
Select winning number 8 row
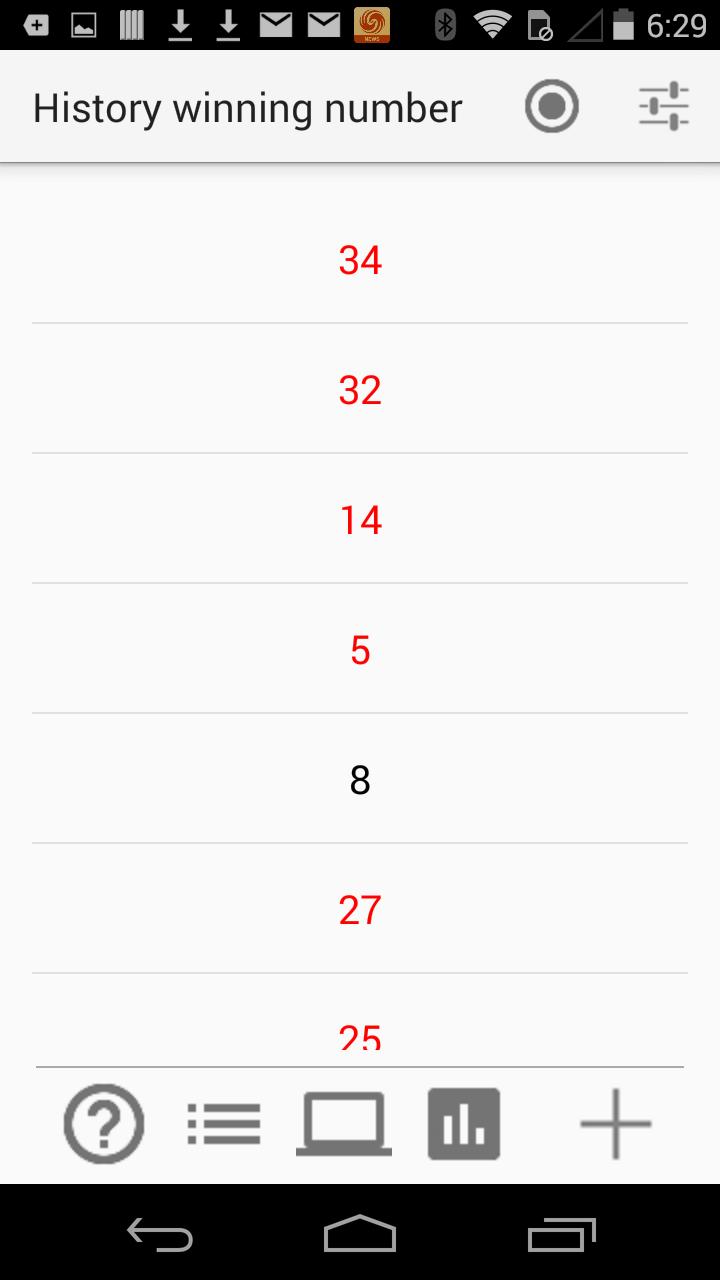tap(360, 780)
